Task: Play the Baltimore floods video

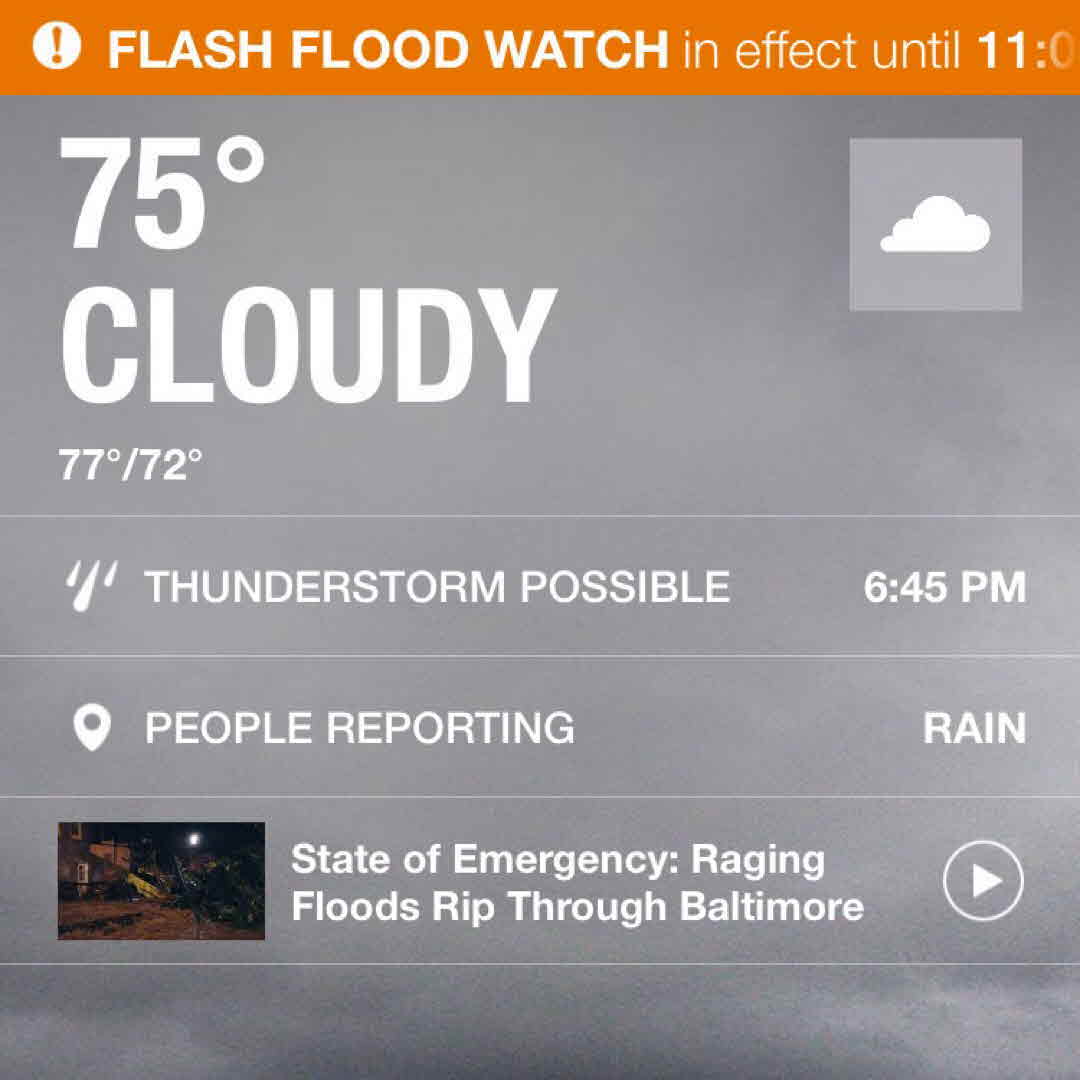Action: coord(983,881)
